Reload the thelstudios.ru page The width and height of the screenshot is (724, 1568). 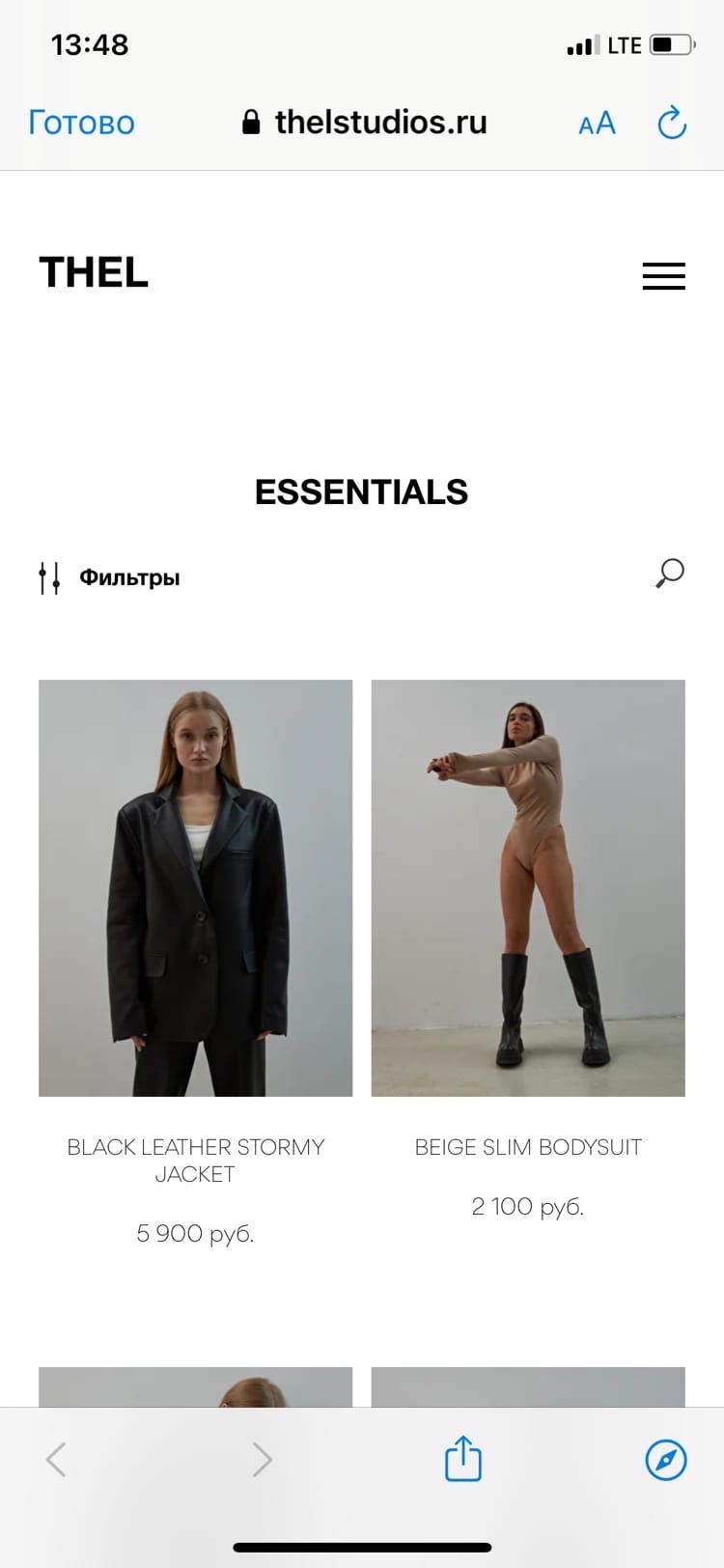tap(672, 123)
